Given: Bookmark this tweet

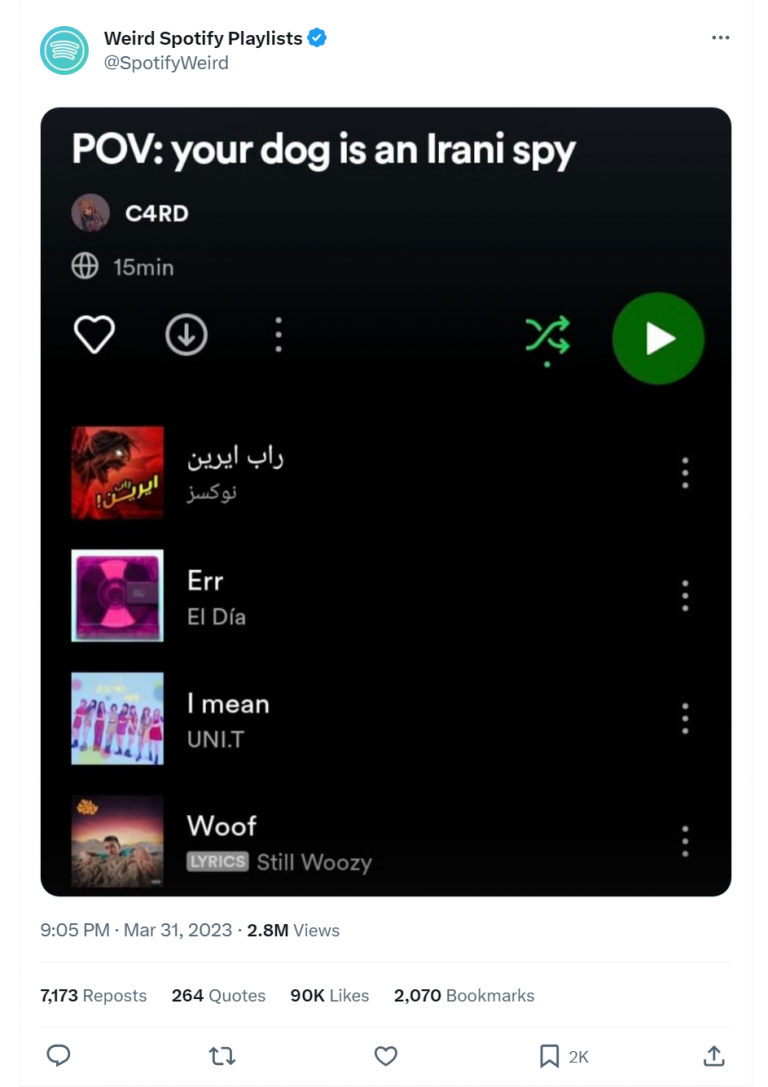Looking at the screenshot, I should 549,1055.
